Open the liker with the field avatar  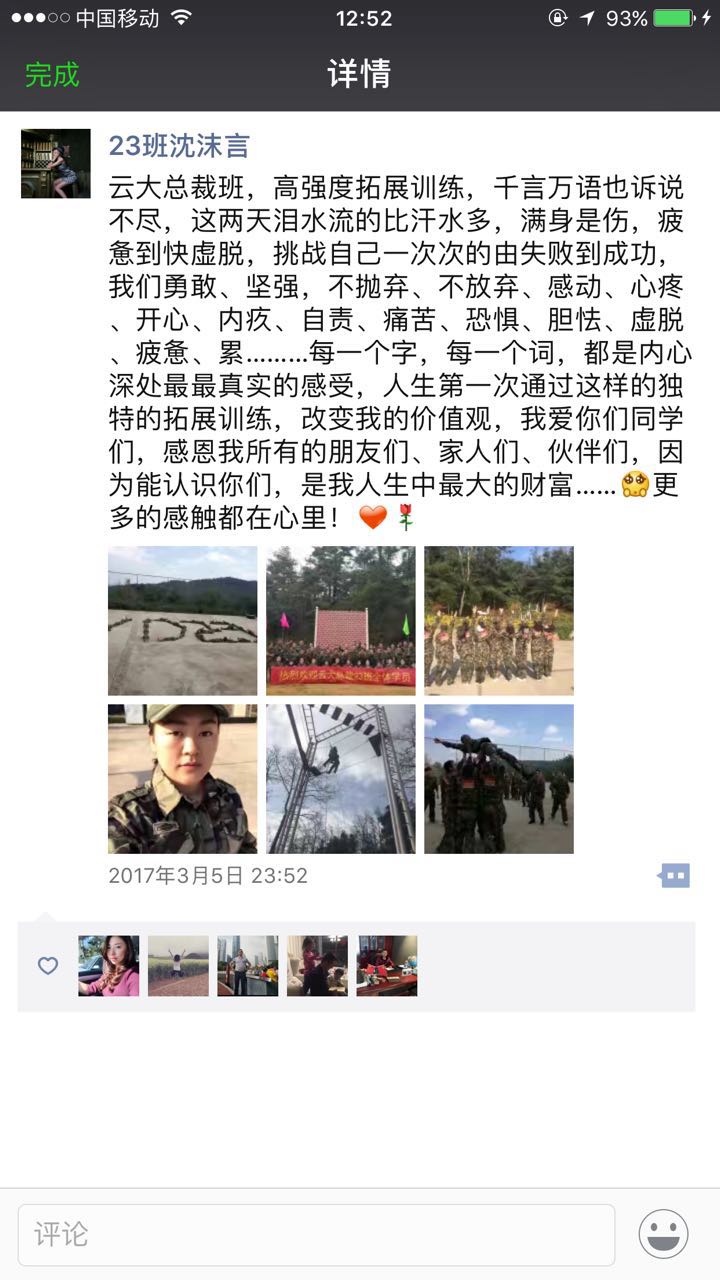click(x=178, y=966)
